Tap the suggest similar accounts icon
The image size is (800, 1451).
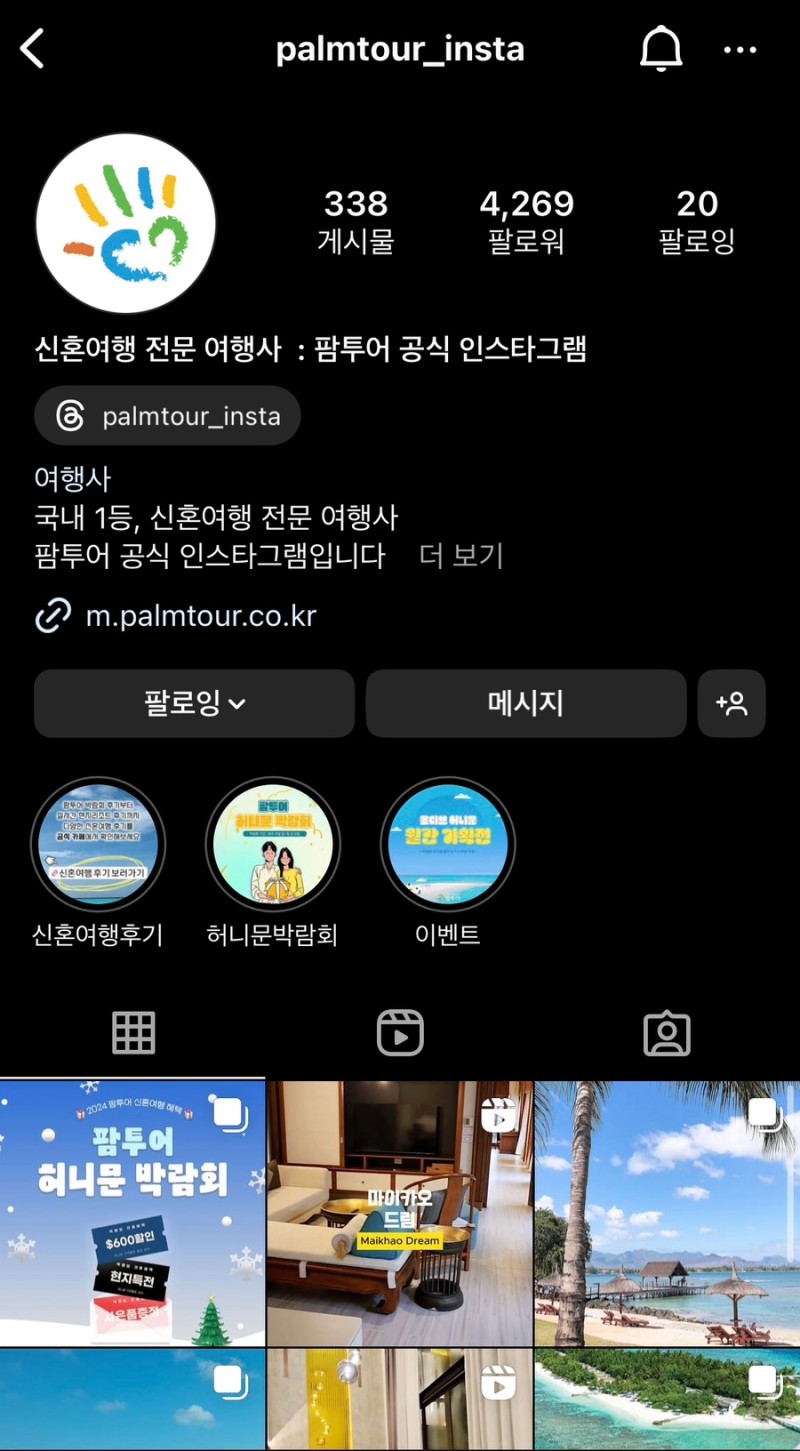[x=732, y=703]
